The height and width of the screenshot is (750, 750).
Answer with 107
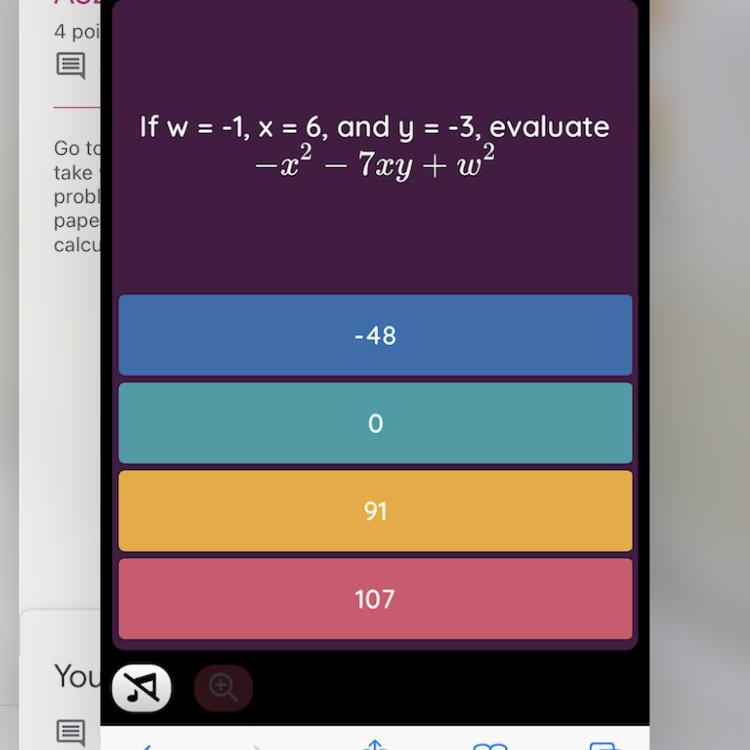pyautogui.click(x=375, y=598)
